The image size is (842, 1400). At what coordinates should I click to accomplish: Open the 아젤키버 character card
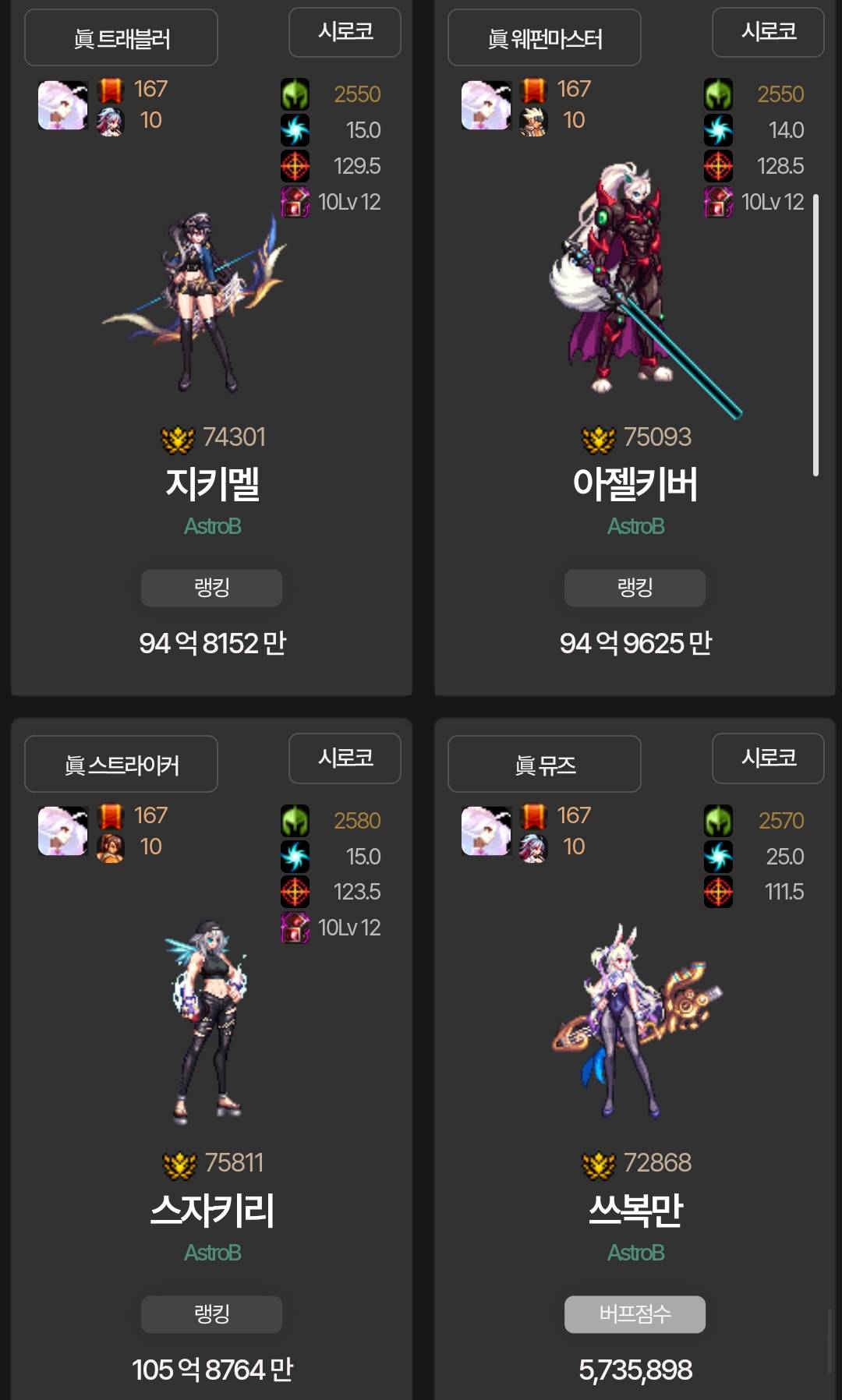(635, 483)
